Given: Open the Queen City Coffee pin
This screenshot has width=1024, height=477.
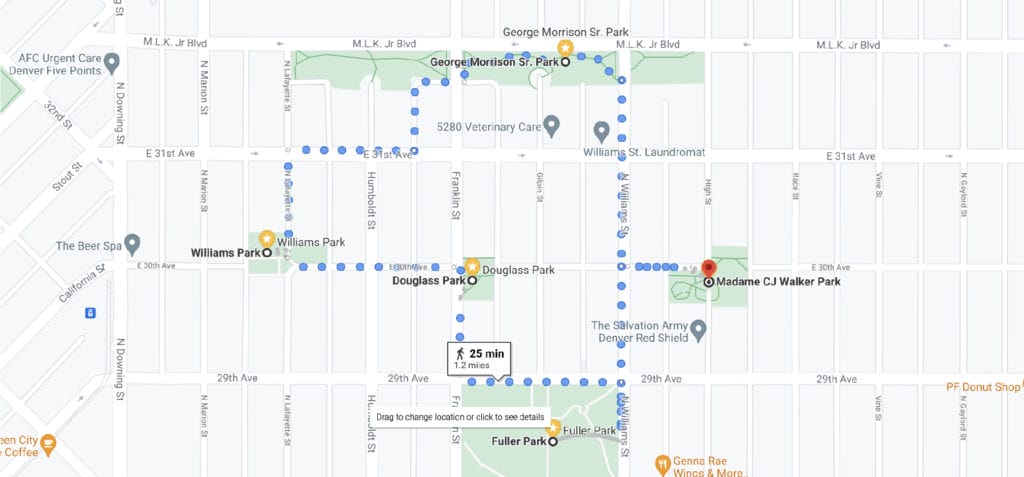Looking at the screenshot, I should 47,441.
